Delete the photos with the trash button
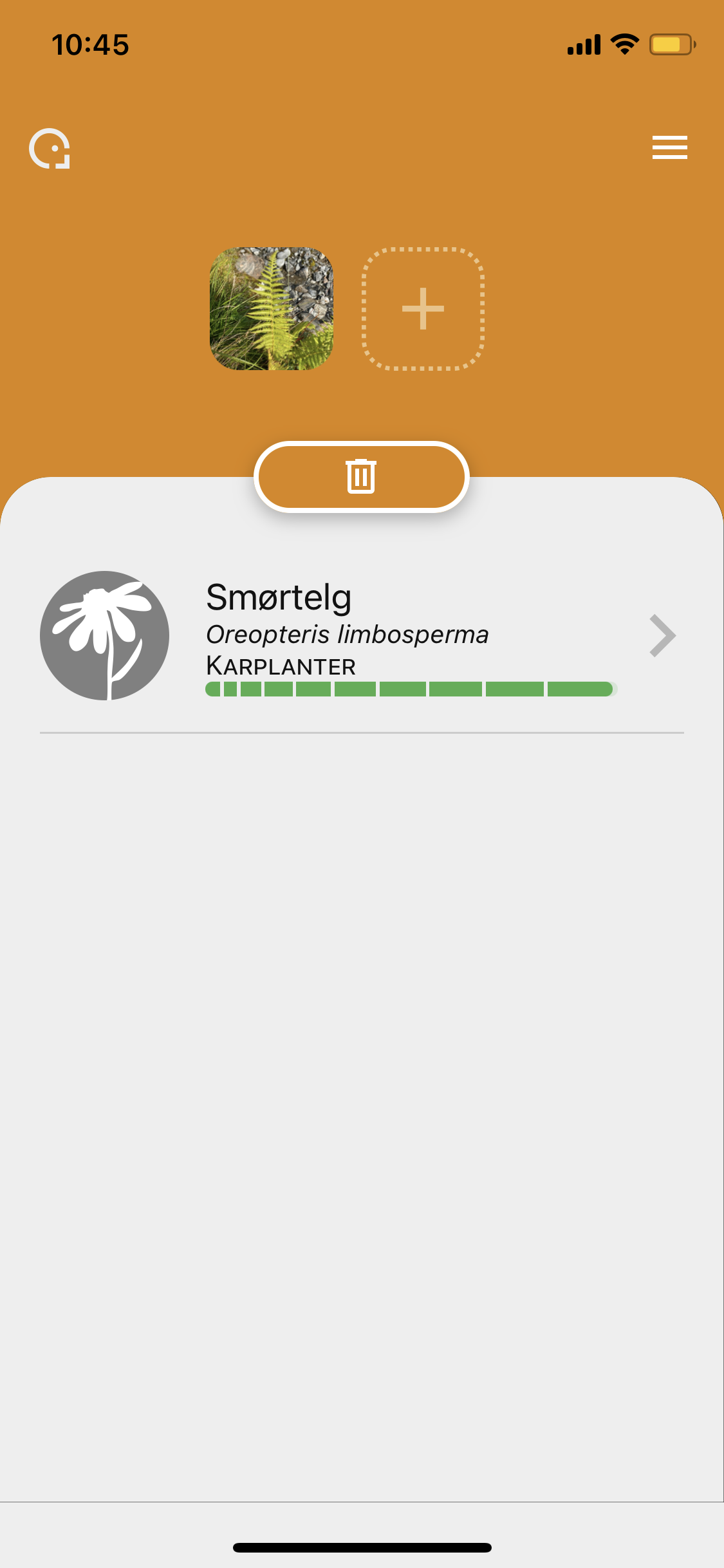Screen dimensions: 724x1568 [362, 477]
